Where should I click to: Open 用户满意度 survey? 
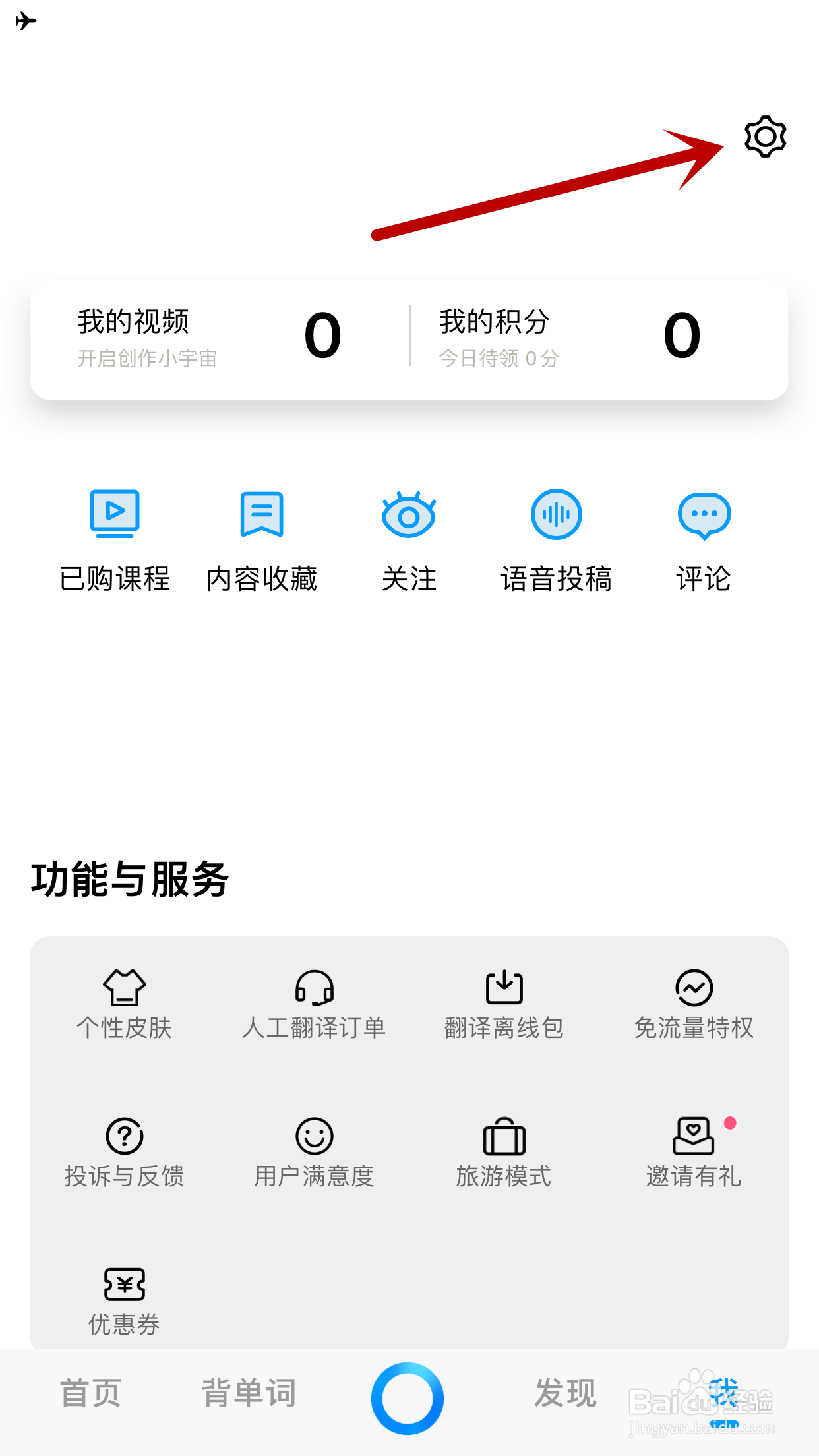click(x=314, y=1152)
